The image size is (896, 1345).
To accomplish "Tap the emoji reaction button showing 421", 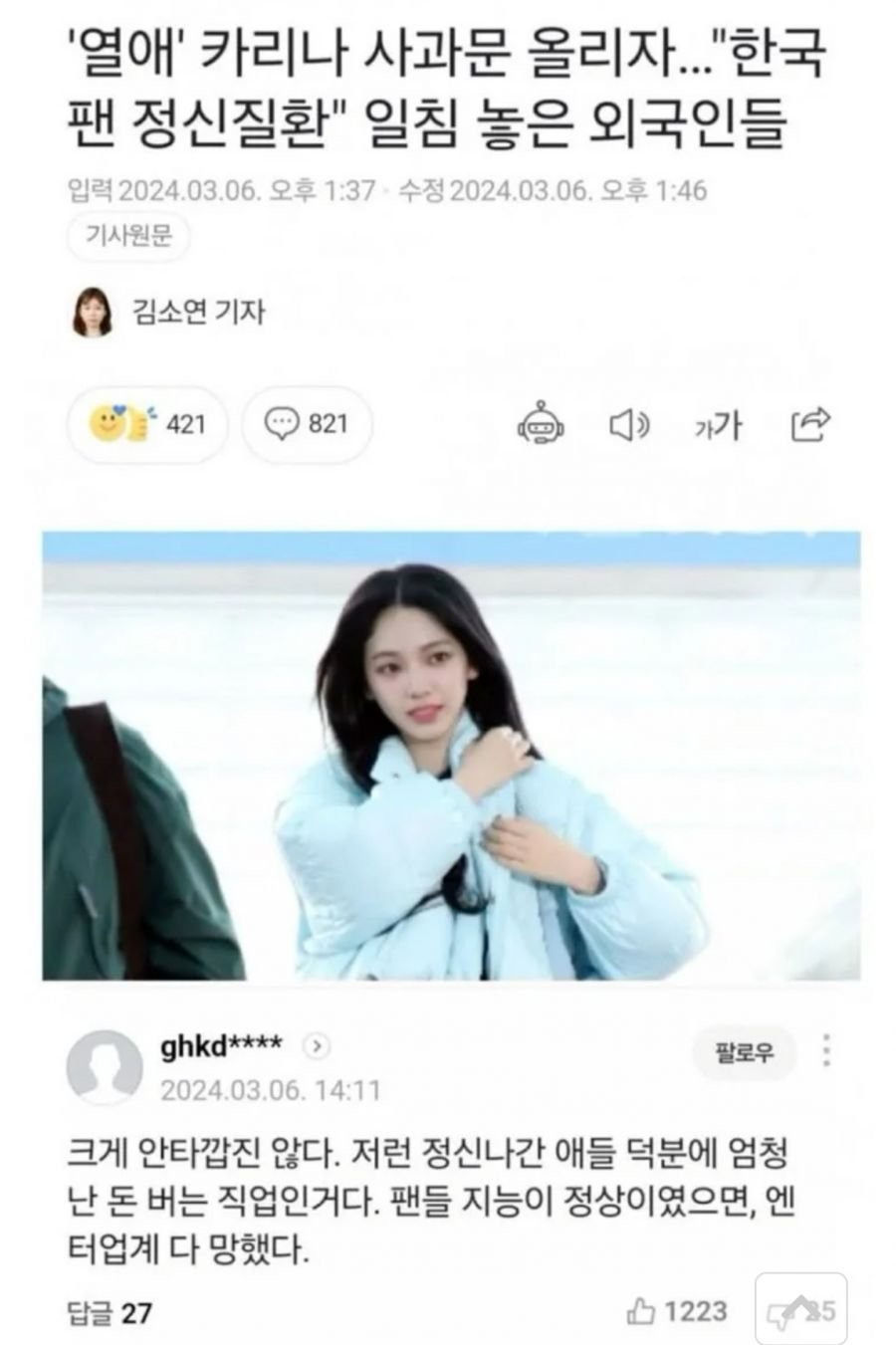I will [147, 424].
